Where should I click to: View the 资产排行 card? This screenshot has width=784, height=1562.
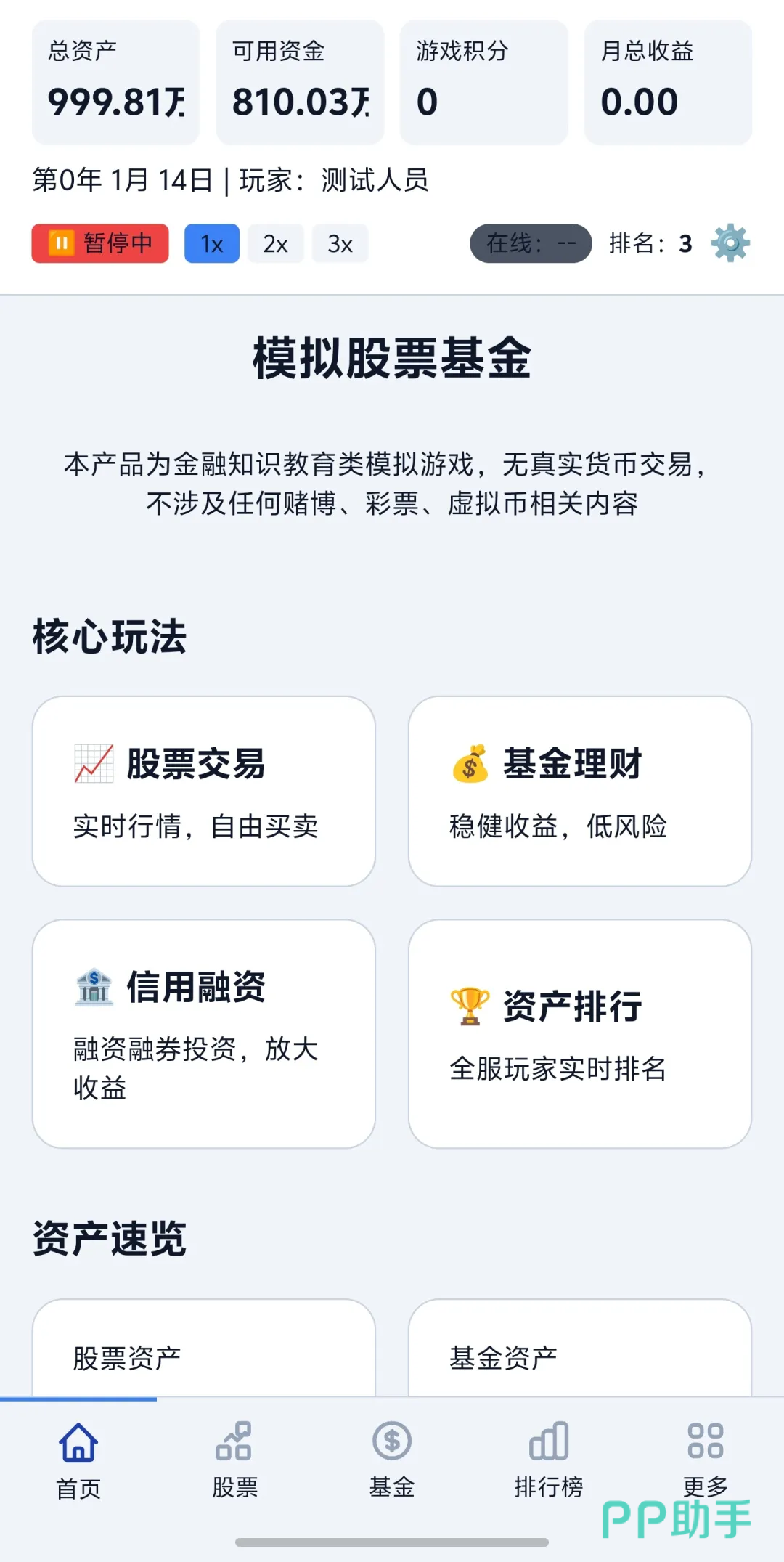[579, 1033]
